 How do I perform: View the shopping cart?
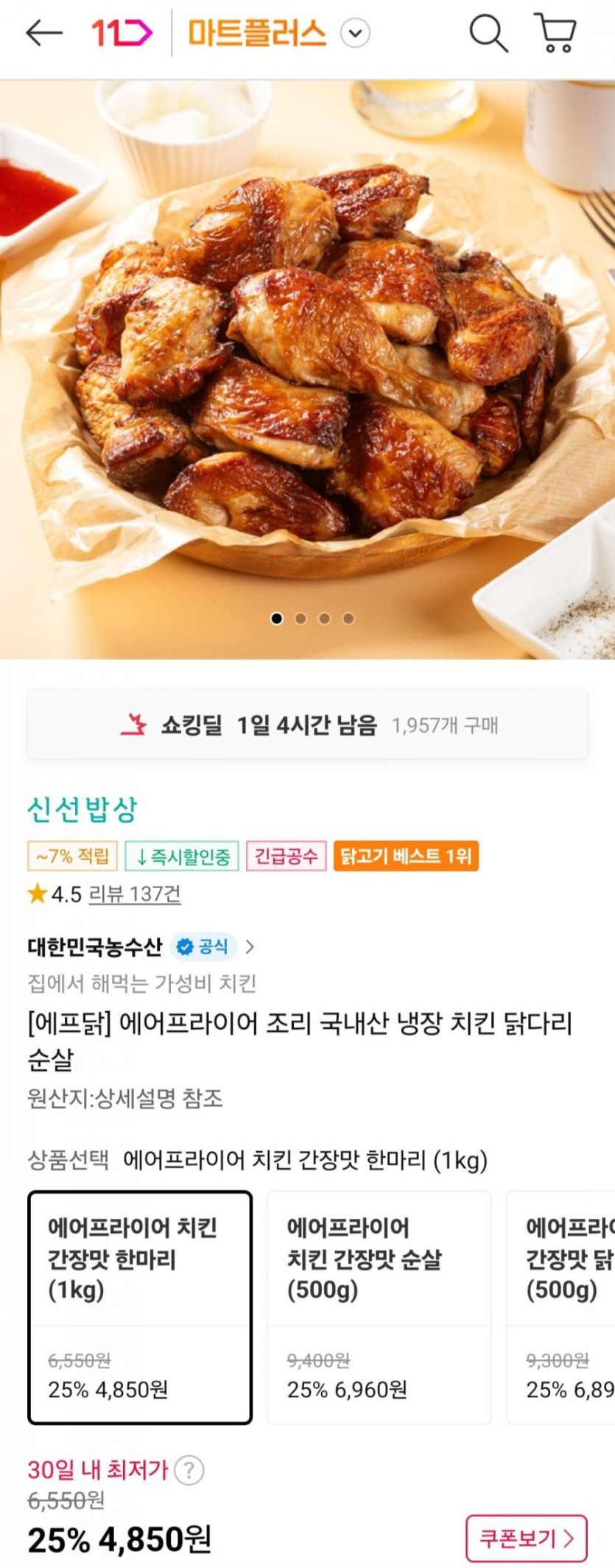[555, 33]
